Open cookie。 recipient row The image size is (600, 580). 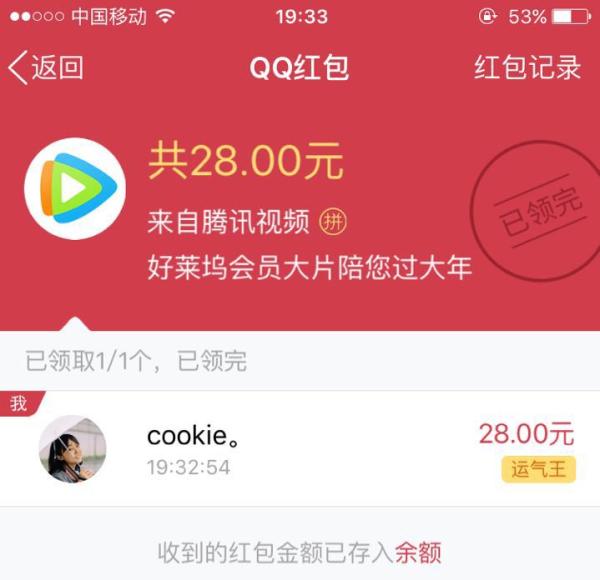tap(300, 448)
